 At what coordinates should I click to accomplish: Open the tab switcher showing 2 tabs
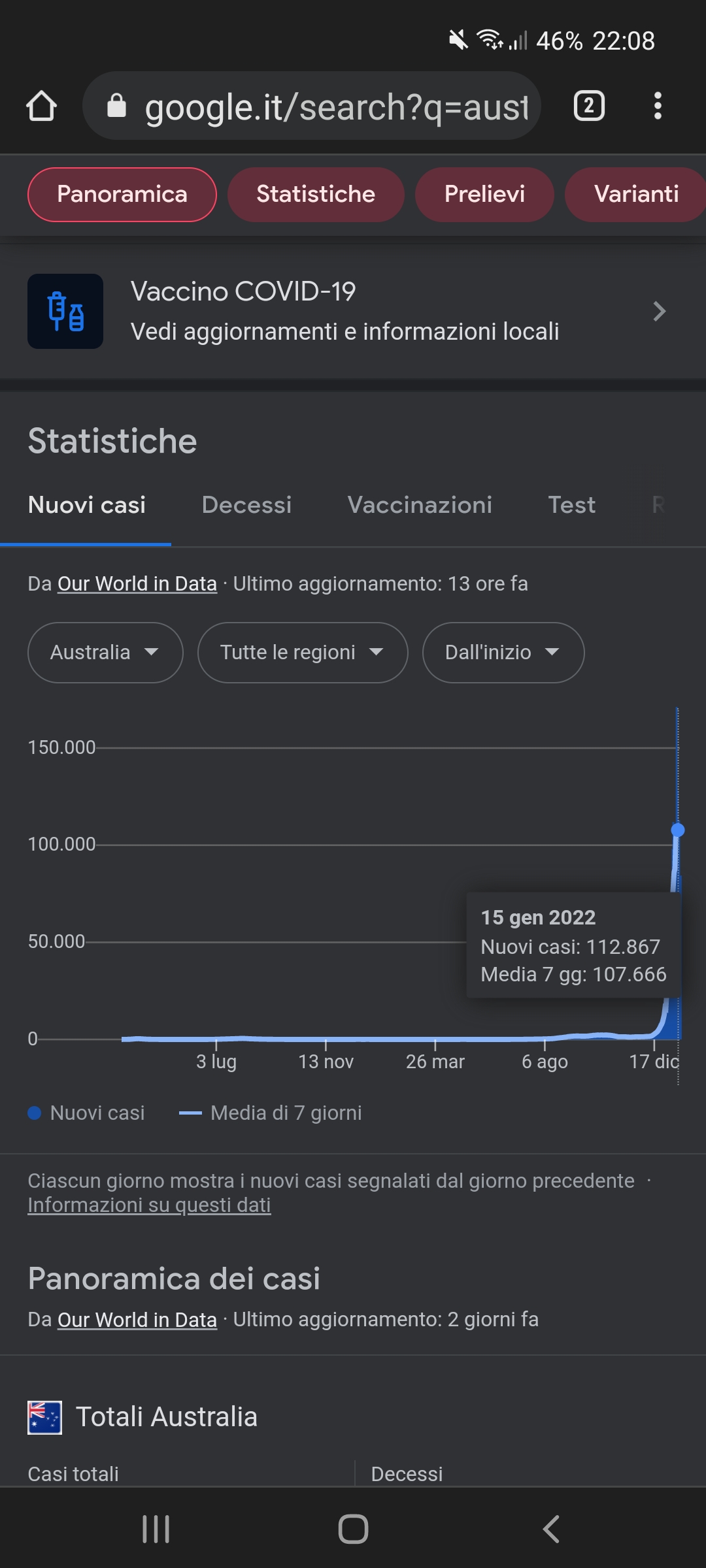point(589,106)
